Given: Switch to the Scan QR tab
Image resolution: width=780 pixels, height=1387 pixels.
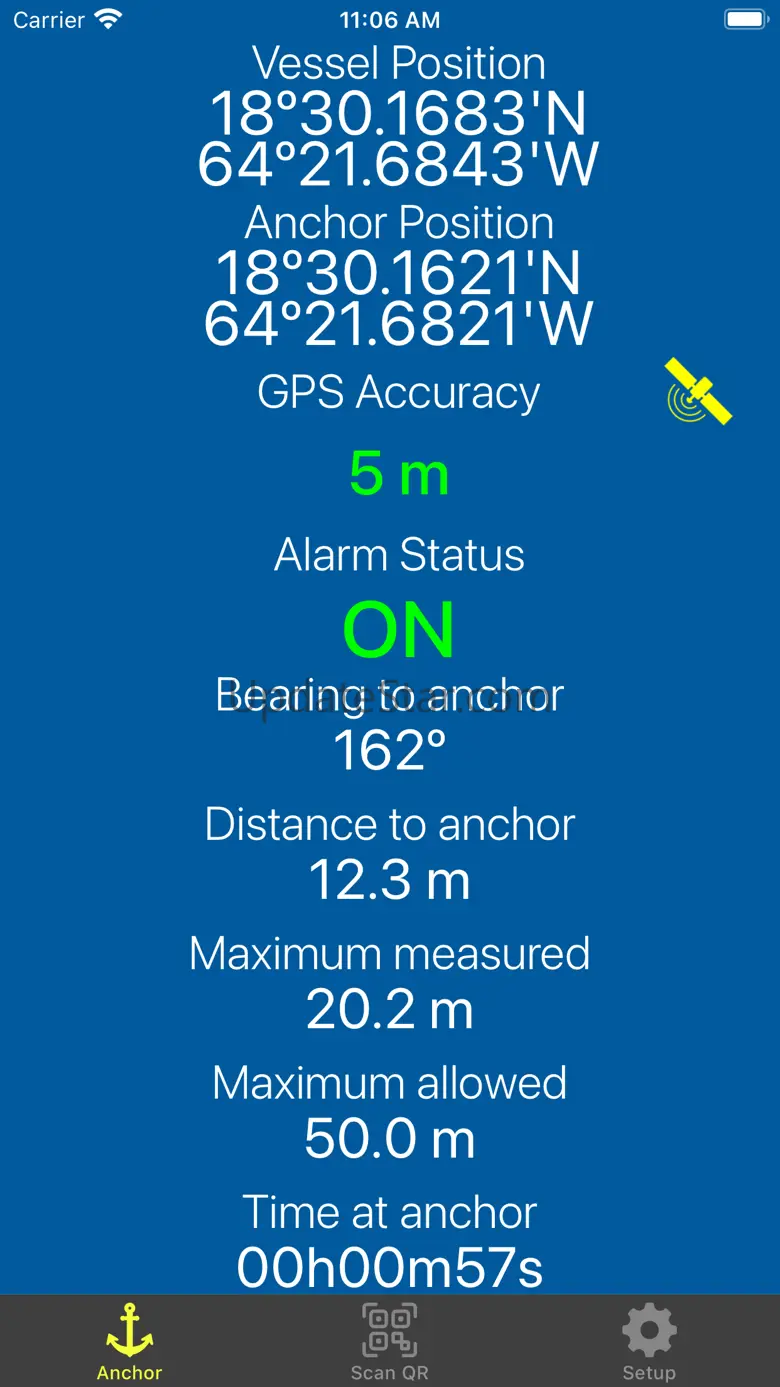Looking at the screenshot, I should click(389, 1341).
